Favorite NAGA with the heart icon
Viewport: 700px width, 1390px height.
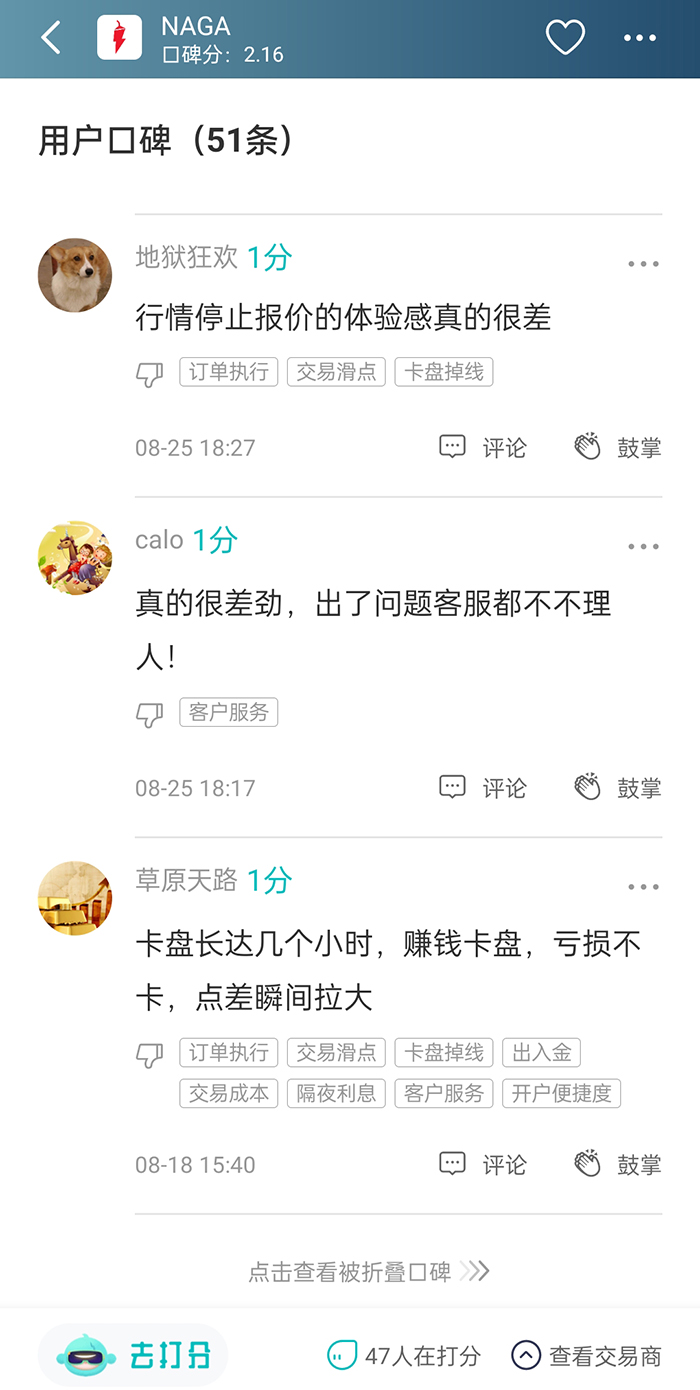click(565, 38)
